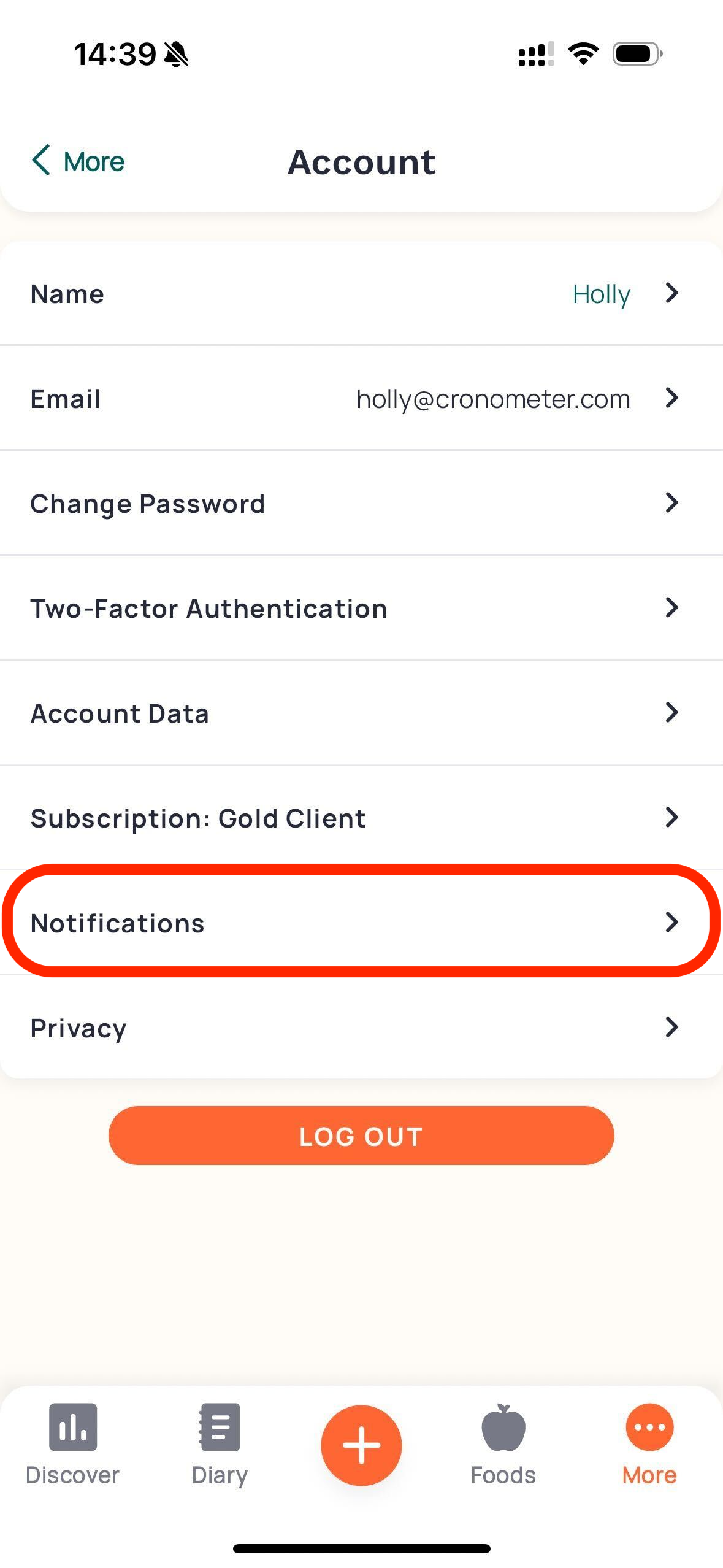Open Change Password
The image size is (723, 1568).
tap(361, 504)
